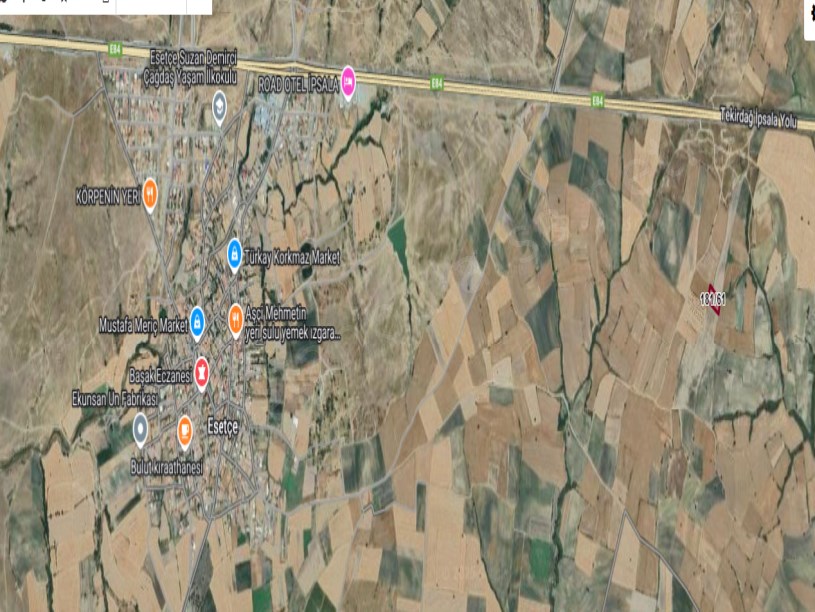This screenshot has height=612, width=815.
Task: Tap the KÖRPENİN YERİ restaurant marker
Action: (x=150, y=193)
